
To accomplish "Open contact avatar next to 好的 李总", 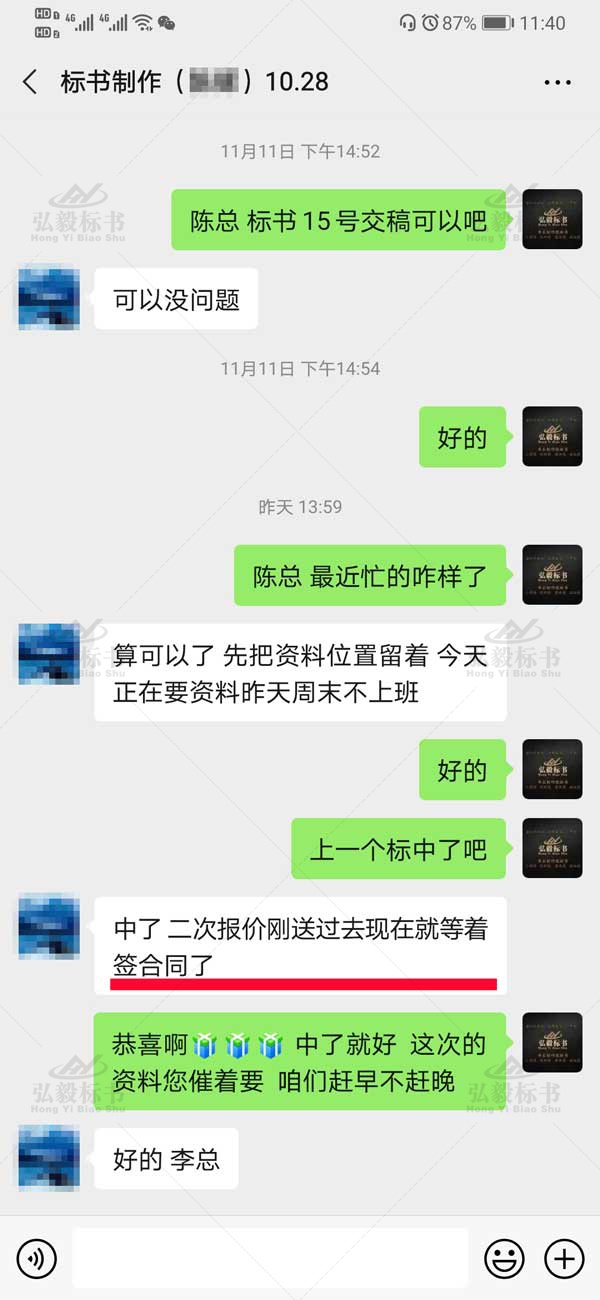I will click(x=49, y=1158).
